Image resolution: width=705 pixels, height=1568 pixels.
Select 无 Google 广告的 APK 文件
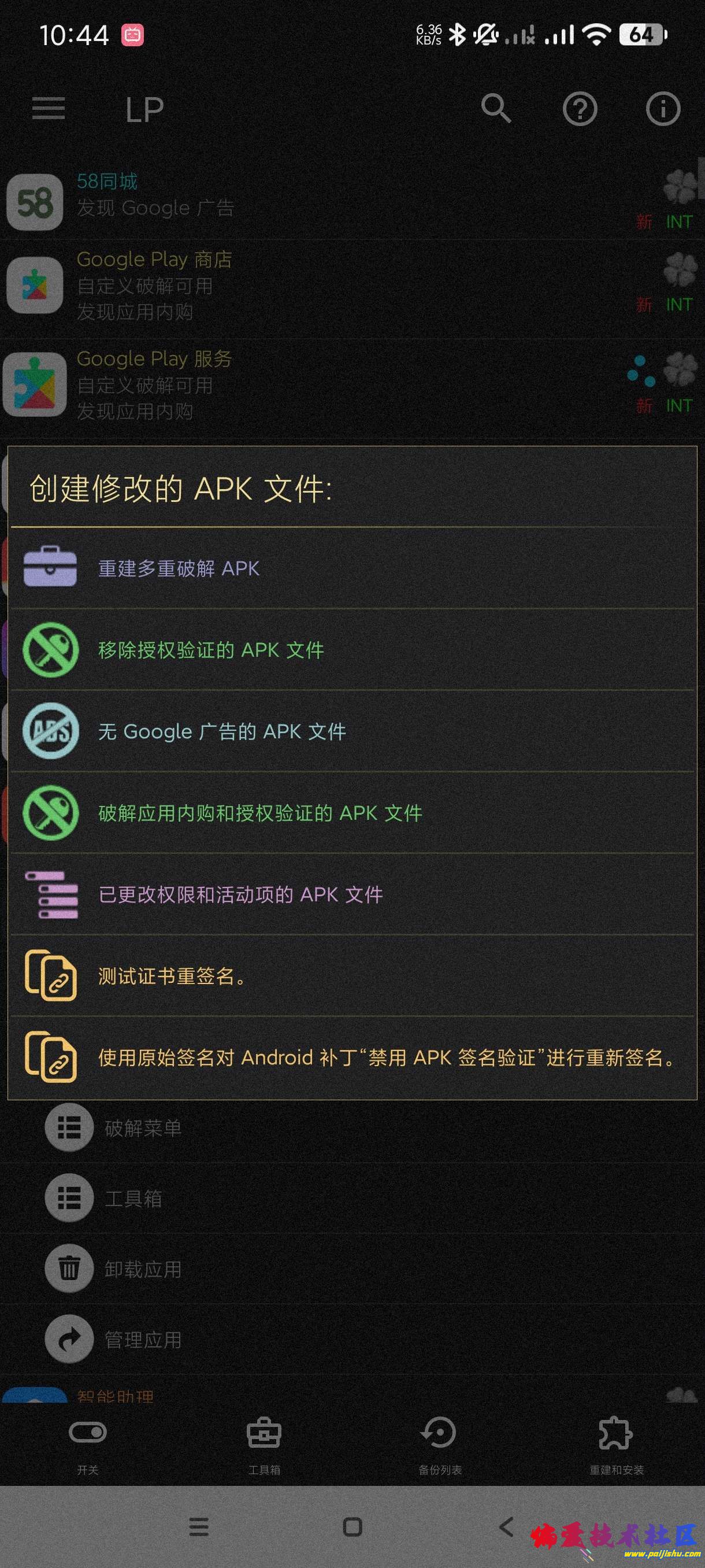coord(352,731)
